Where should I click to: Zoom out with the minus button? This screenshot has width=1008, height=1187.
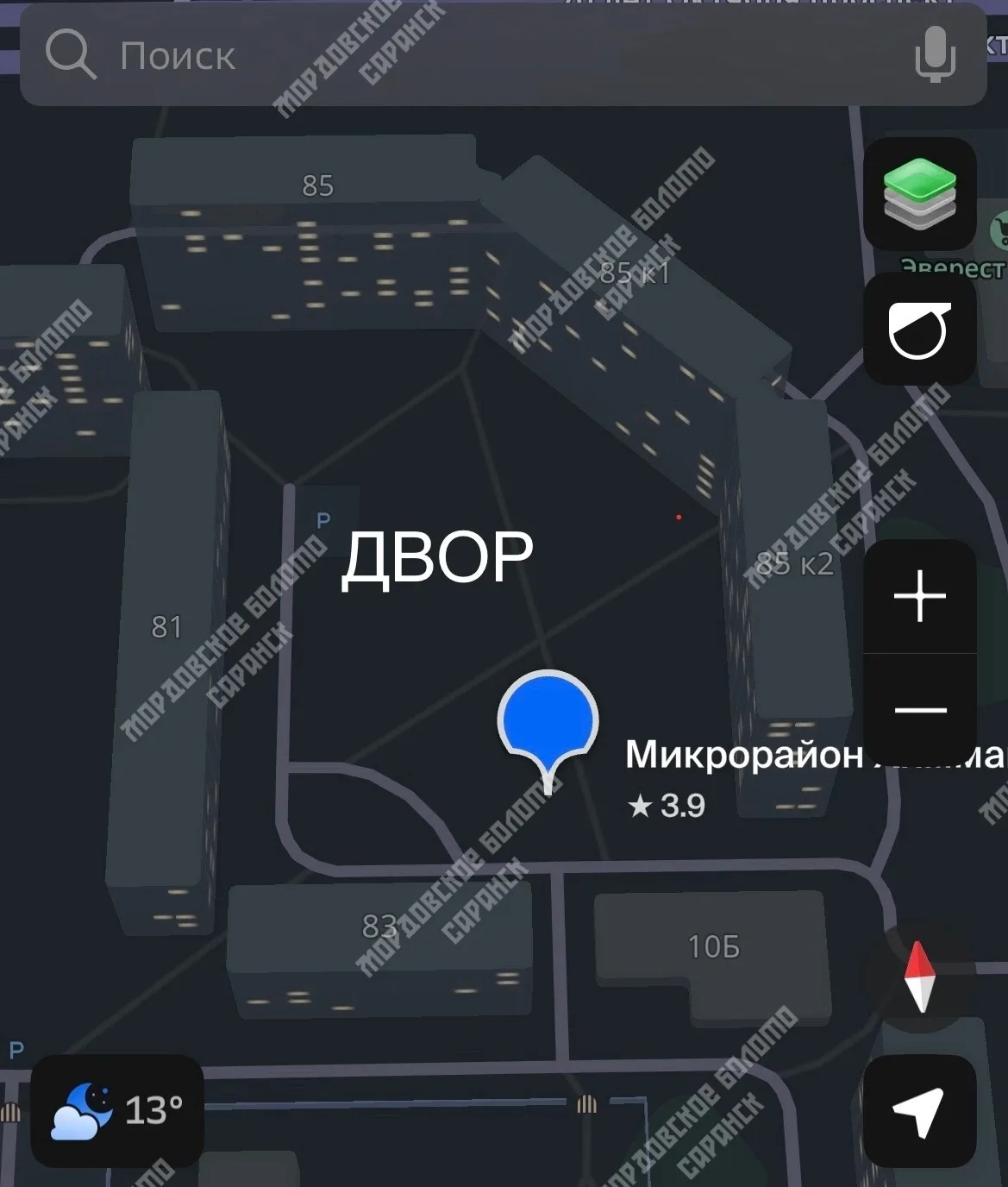[x=920, y=710]
